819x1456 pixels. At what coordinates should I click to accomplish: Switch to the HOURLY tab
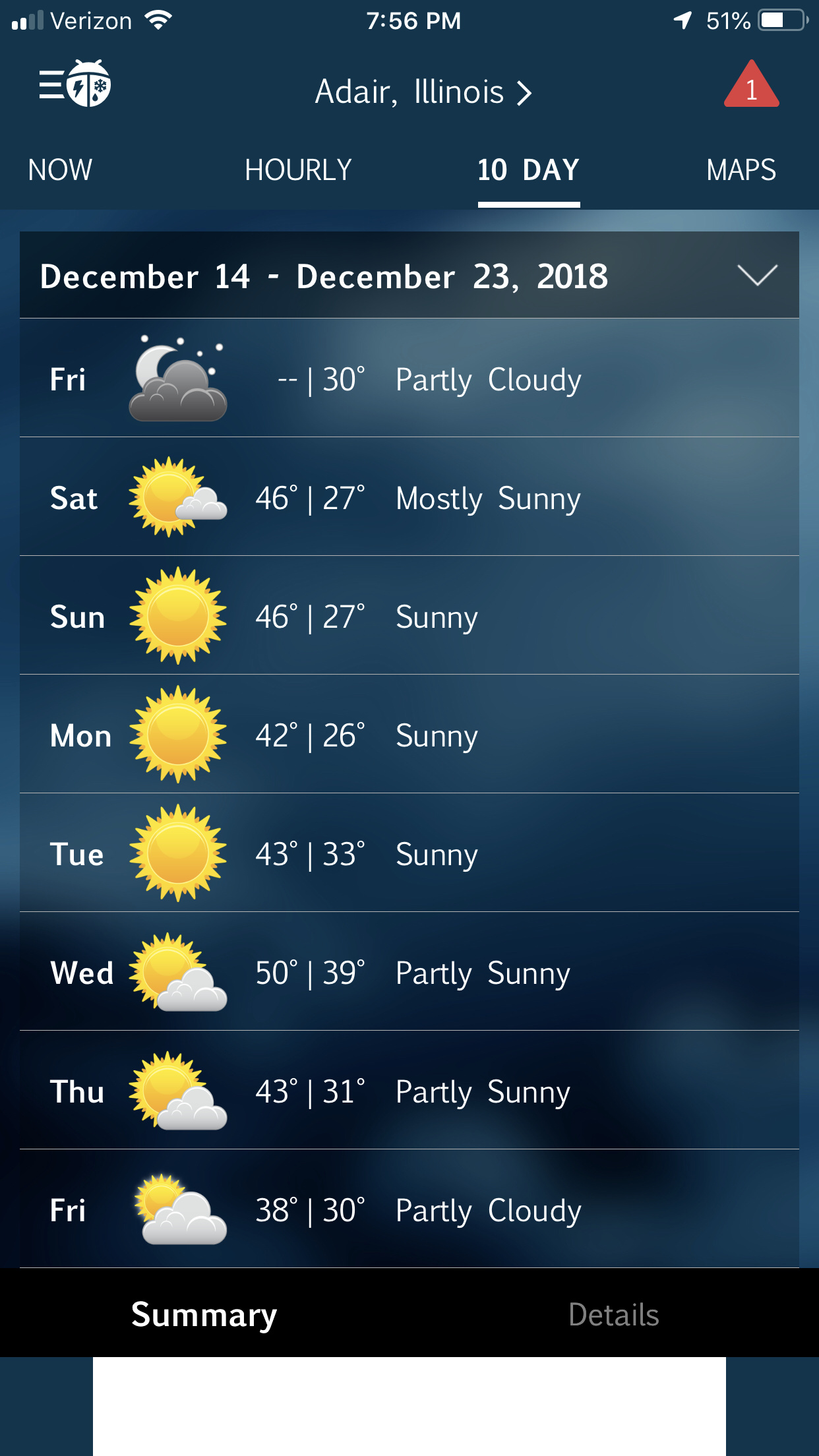[x=298, y=170]
